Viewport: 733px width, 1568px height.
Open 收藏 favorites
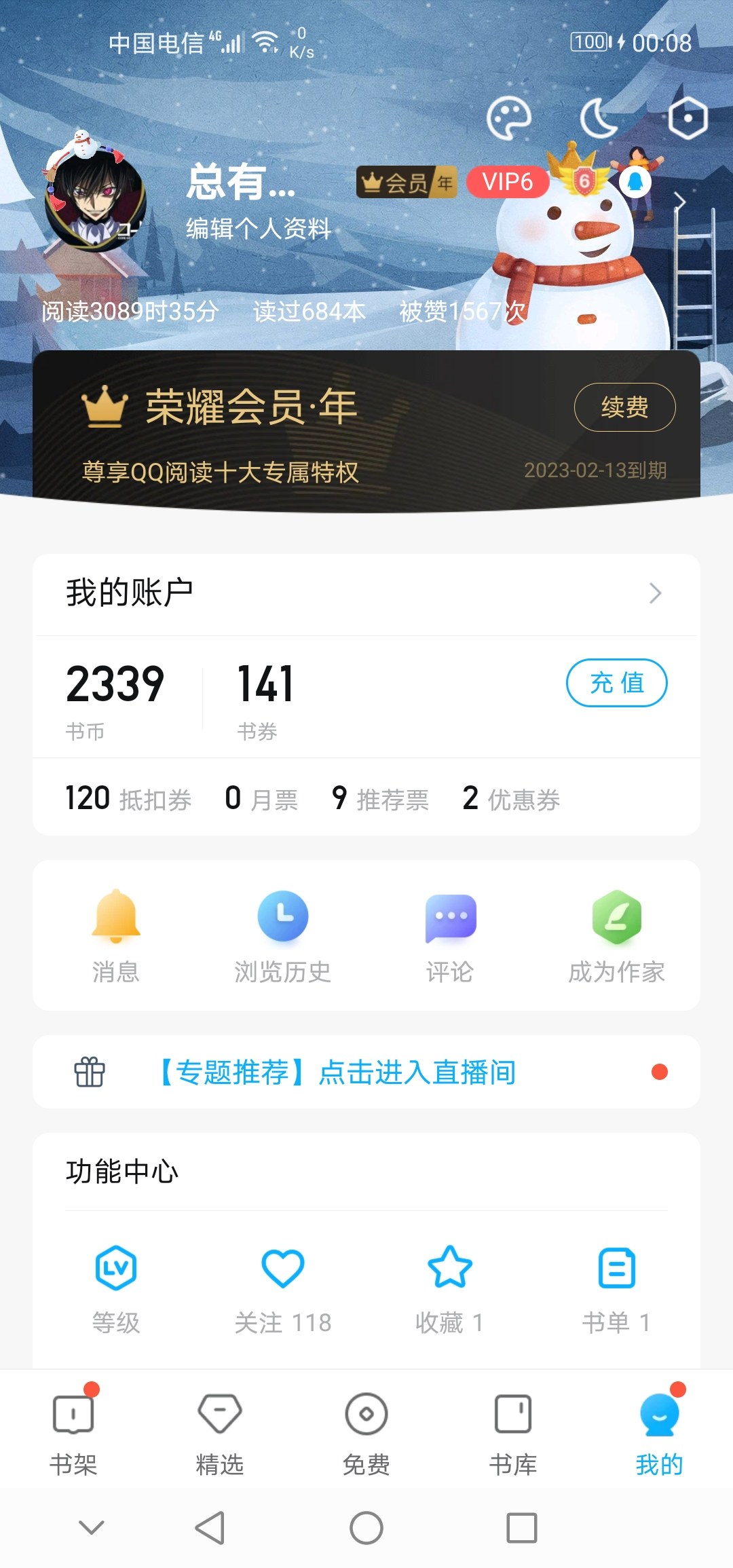(x=450, y=1288)
